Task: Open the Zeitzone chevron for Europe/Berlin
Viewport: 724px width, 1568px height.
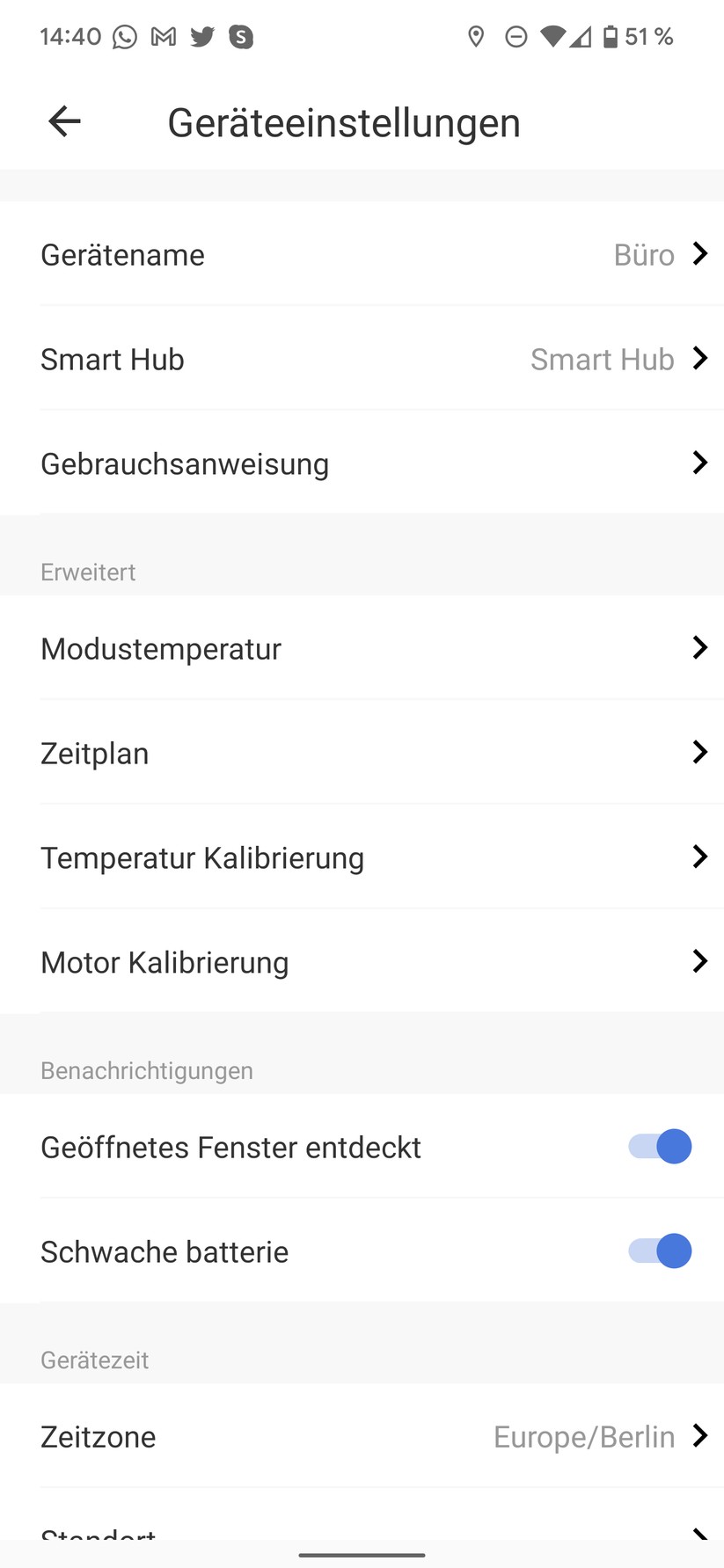Action: tap(699, 1436)
